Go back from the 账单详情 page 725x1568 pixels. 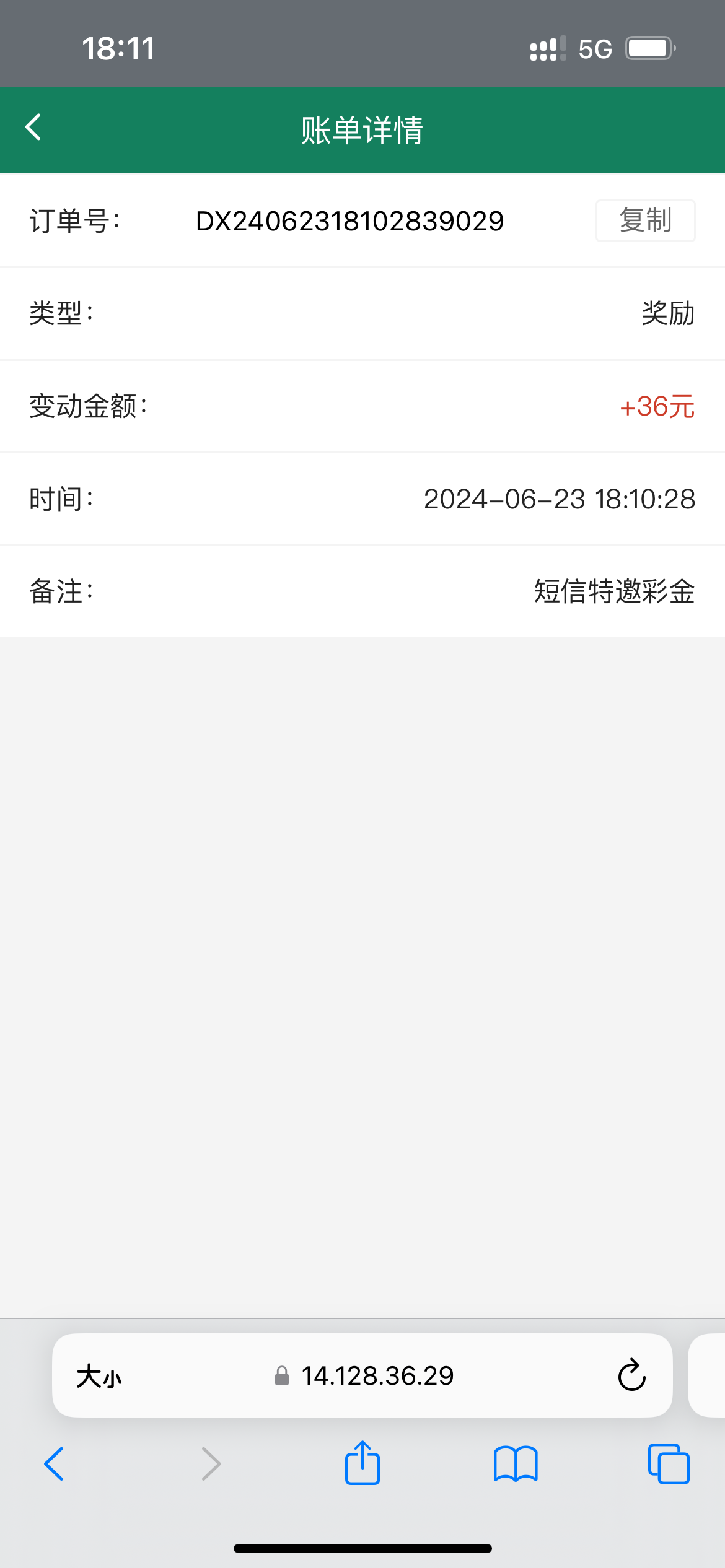pos(33,128)
